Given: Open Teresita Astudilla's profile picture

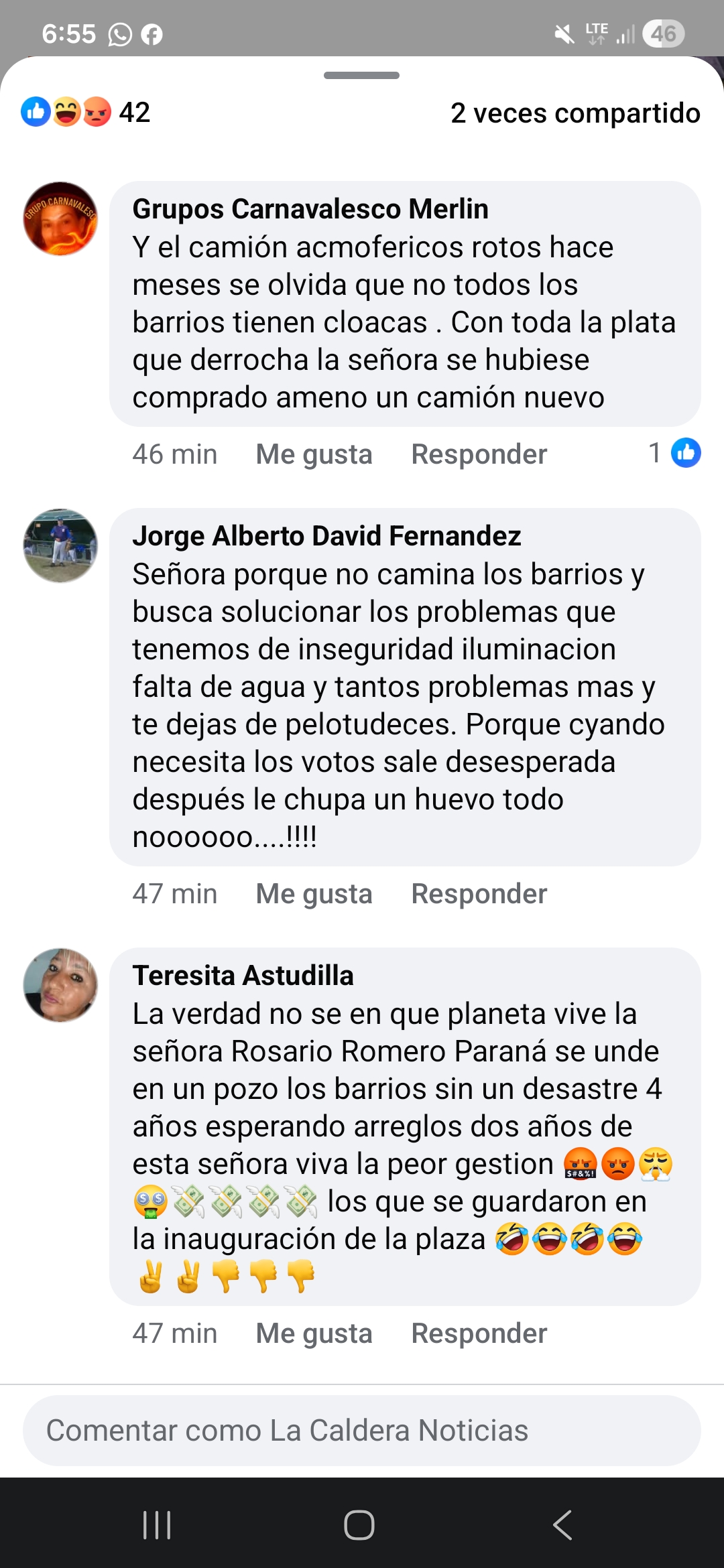Looking at the screenshot, I should (x=60, y=985).
